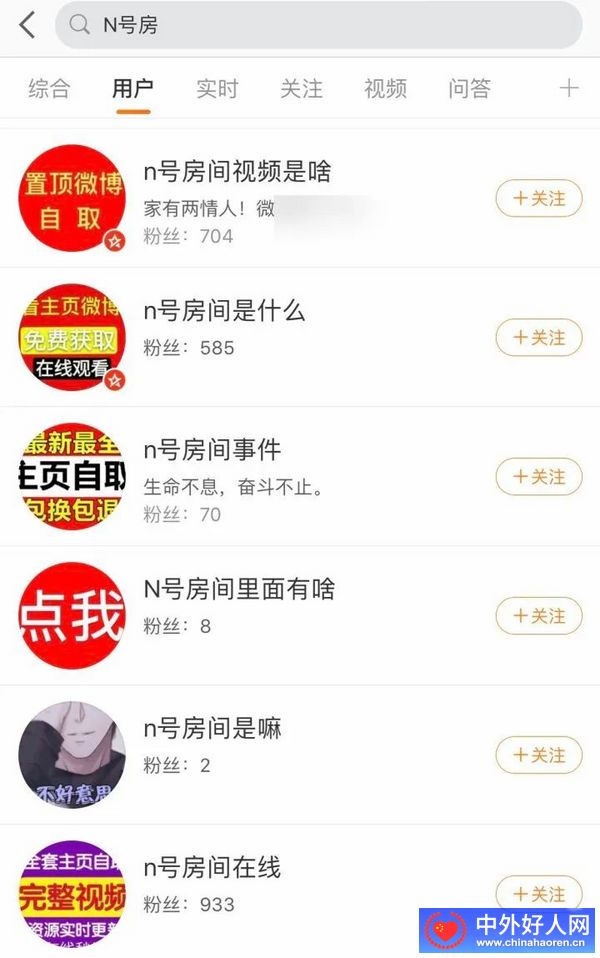Viewport: 600px width, 958px height.
Task: Add more tabs with the plus icon
Action: [x=568, y=89]
